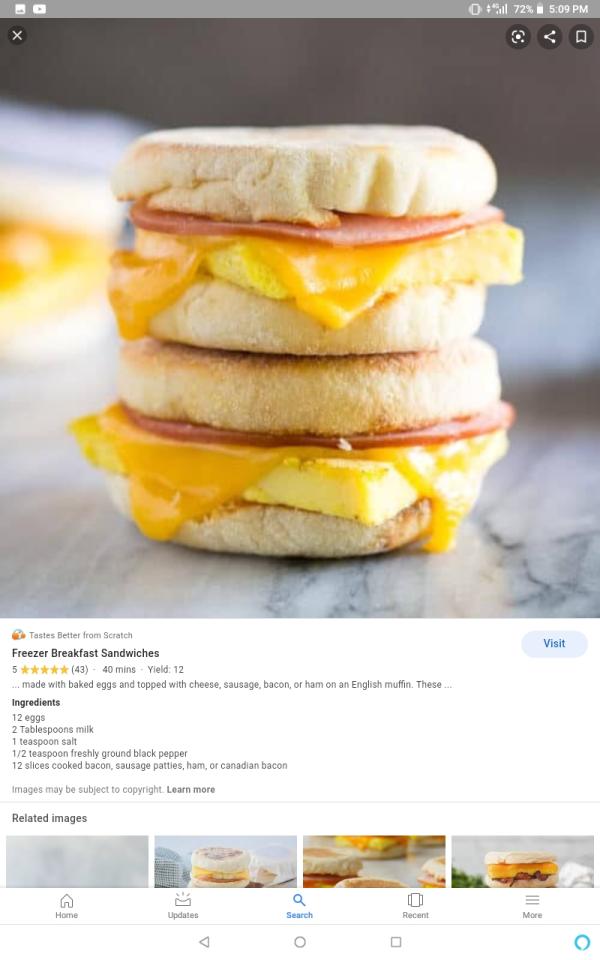600x960 pixels.
Task: Launch the Alexa assistant icon
Action: (x=582, y=942)
